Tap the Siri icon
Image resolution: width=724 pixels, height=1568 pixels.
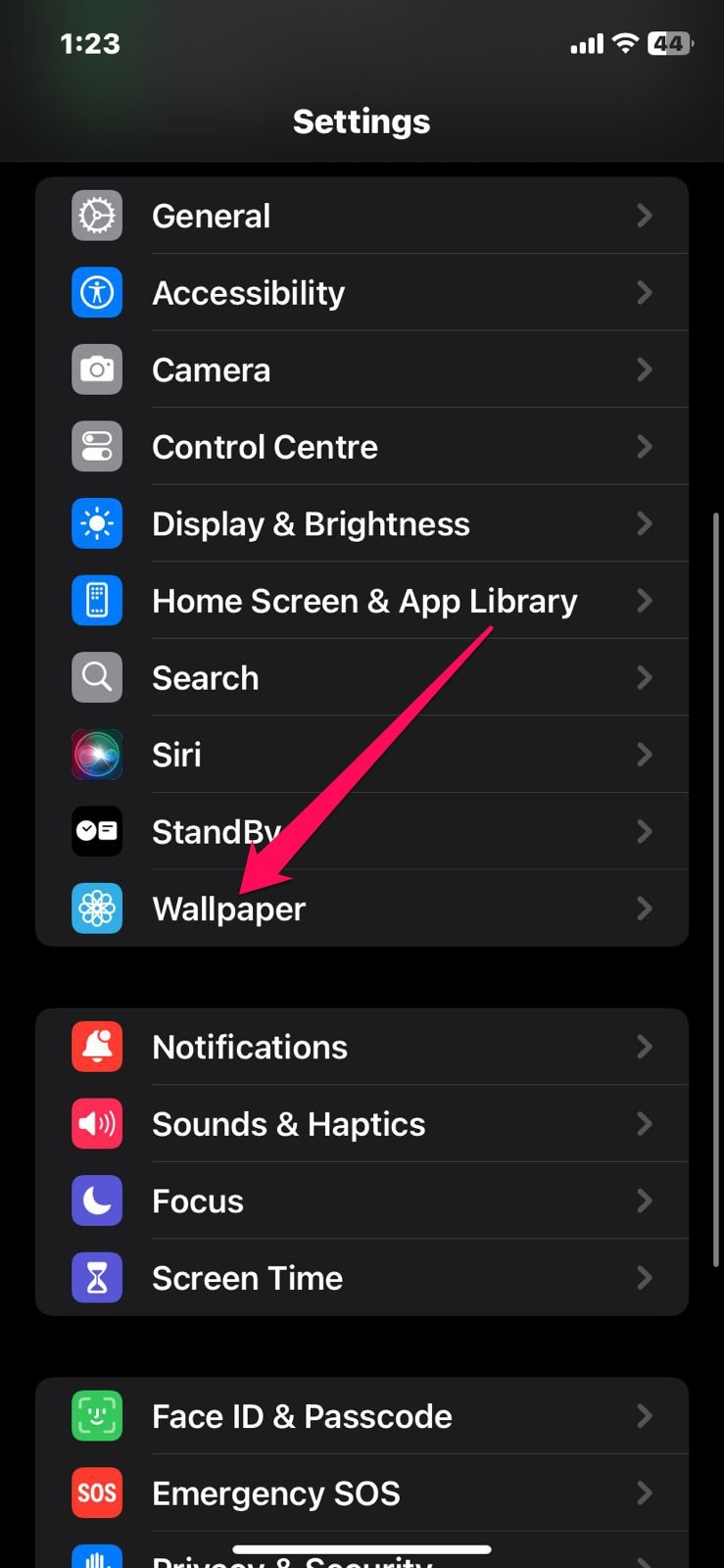(96, 755)
